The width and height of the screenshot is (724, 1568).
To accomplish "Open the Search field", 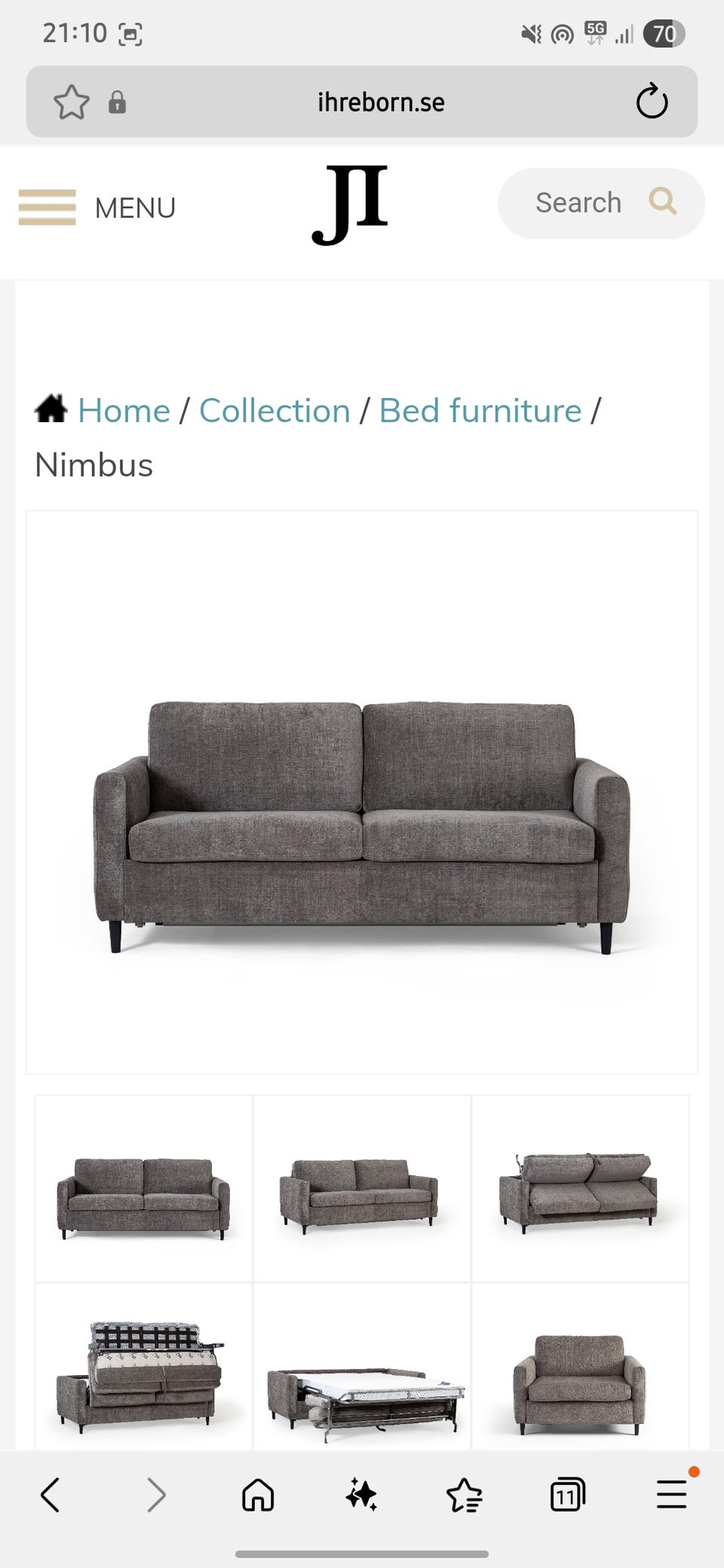I will point(600,203).
